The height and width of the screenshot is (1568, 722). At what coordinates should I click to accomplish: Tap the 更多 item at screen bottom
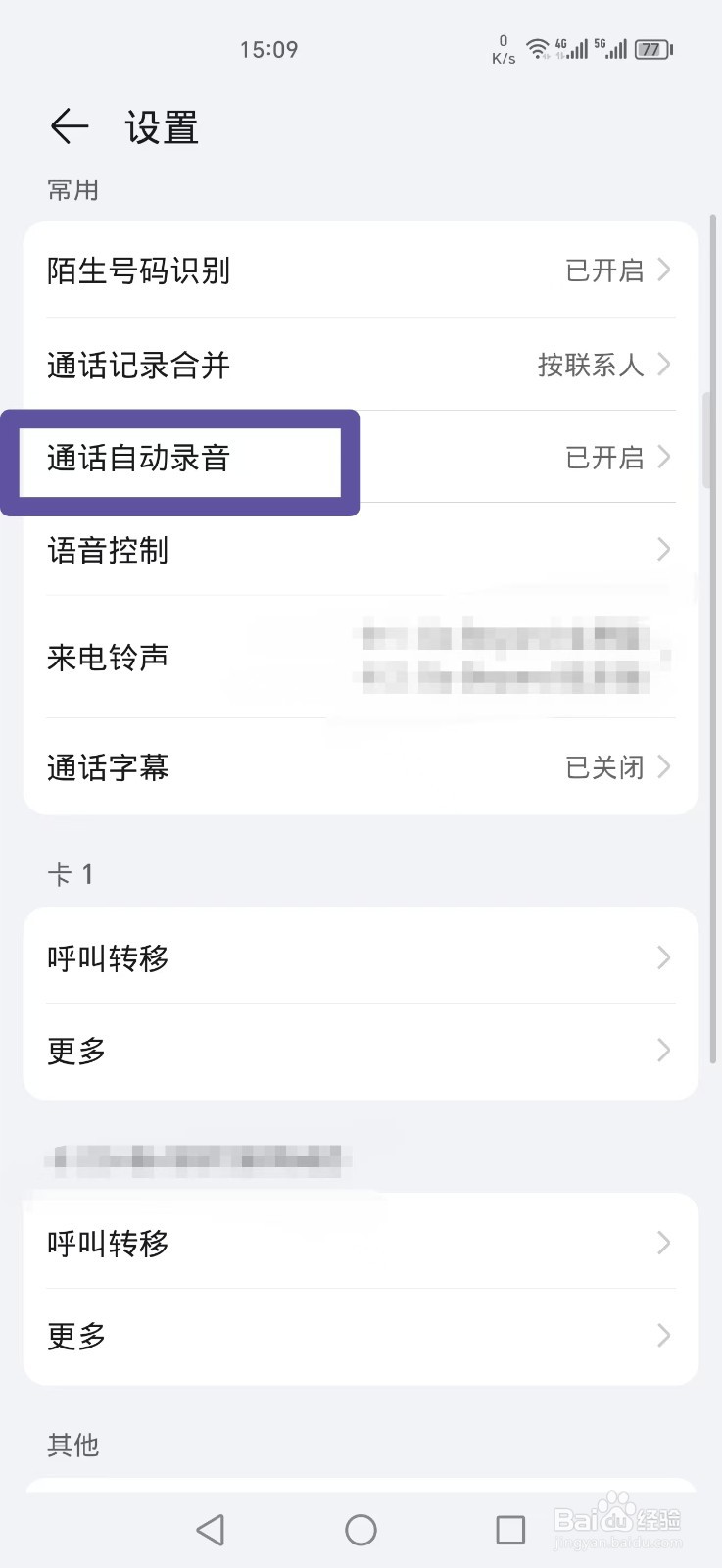361,1335
